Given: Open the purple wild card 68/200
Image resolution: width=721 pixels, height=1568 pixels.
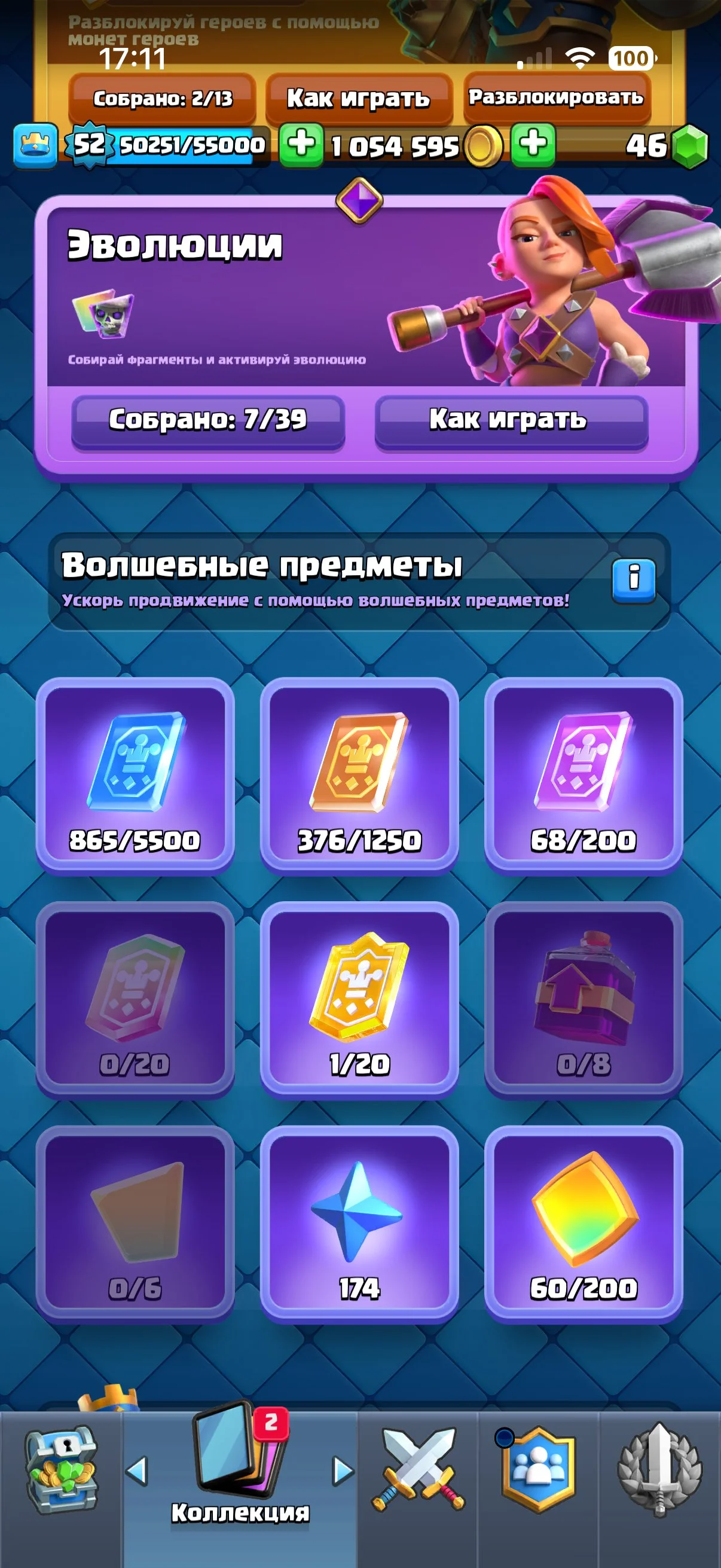Looking at the screenshot, I should pos(583,776).
